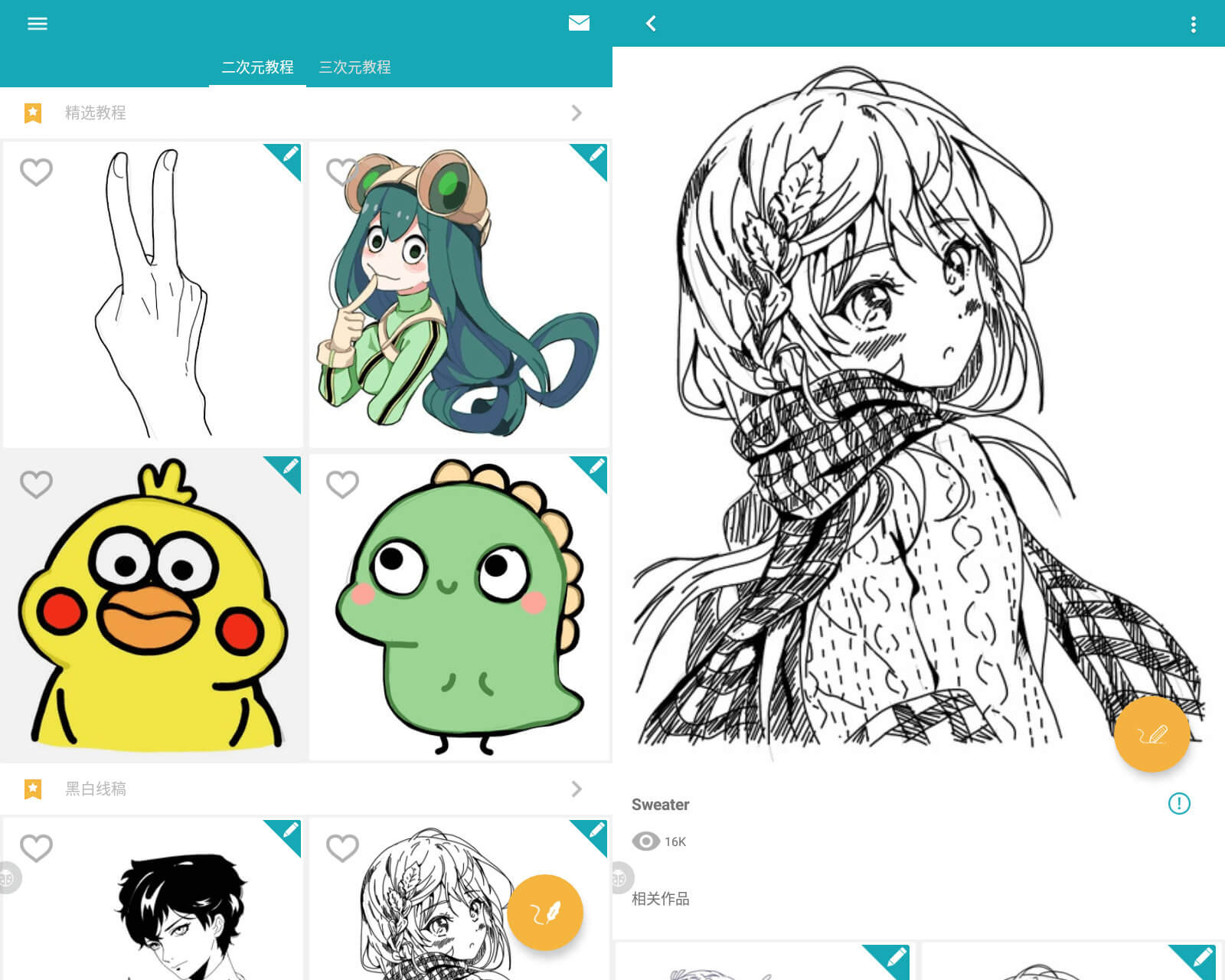Open the green dinosaur tutorial
1225x980 pixels.
pos(459,612)
